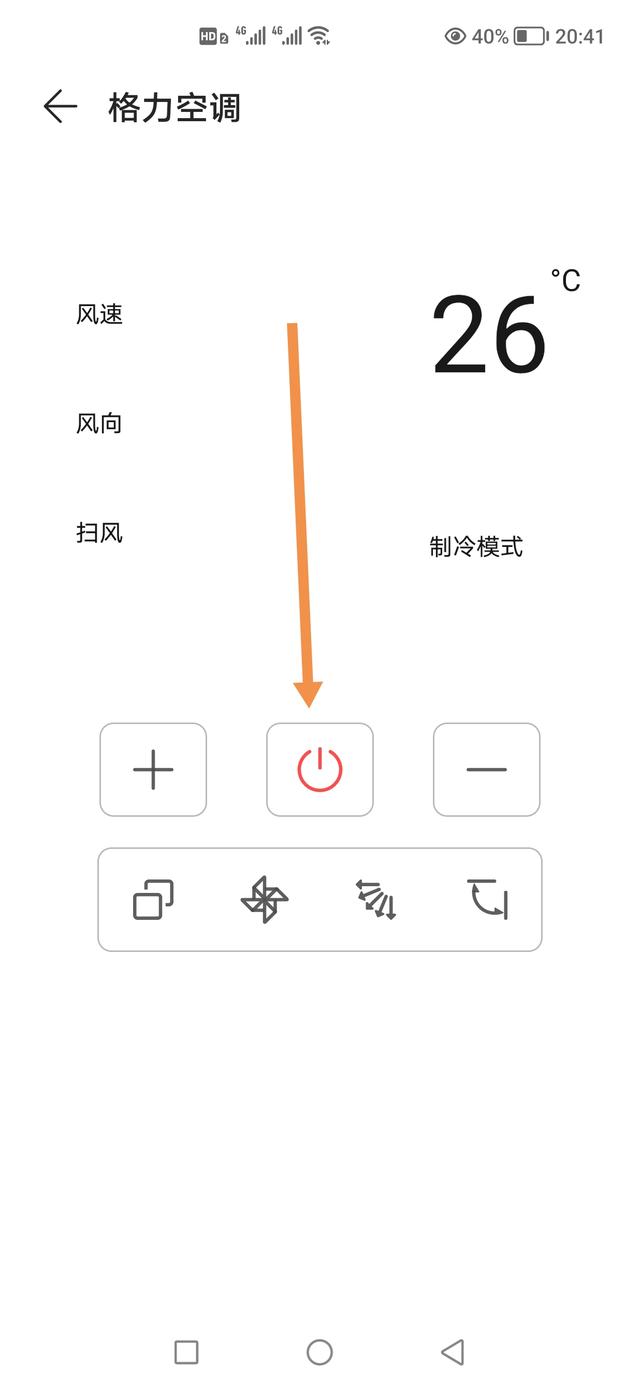Switch the AC mode using the overlapping-squares icon
640x1386 pixels.
tap(153, 899)
